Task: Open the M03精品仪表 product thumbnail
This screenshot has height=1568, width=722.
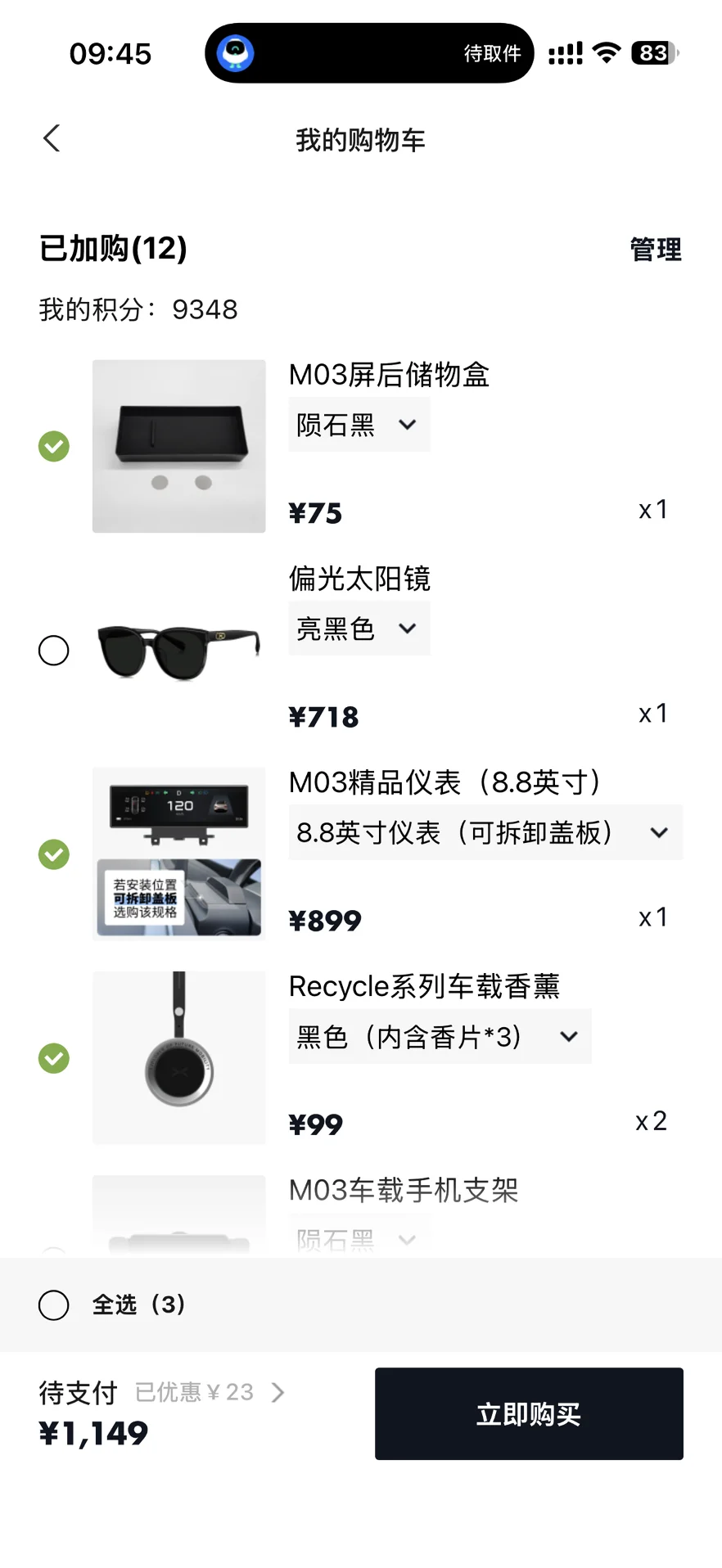Action: click(x=178, y=854)
